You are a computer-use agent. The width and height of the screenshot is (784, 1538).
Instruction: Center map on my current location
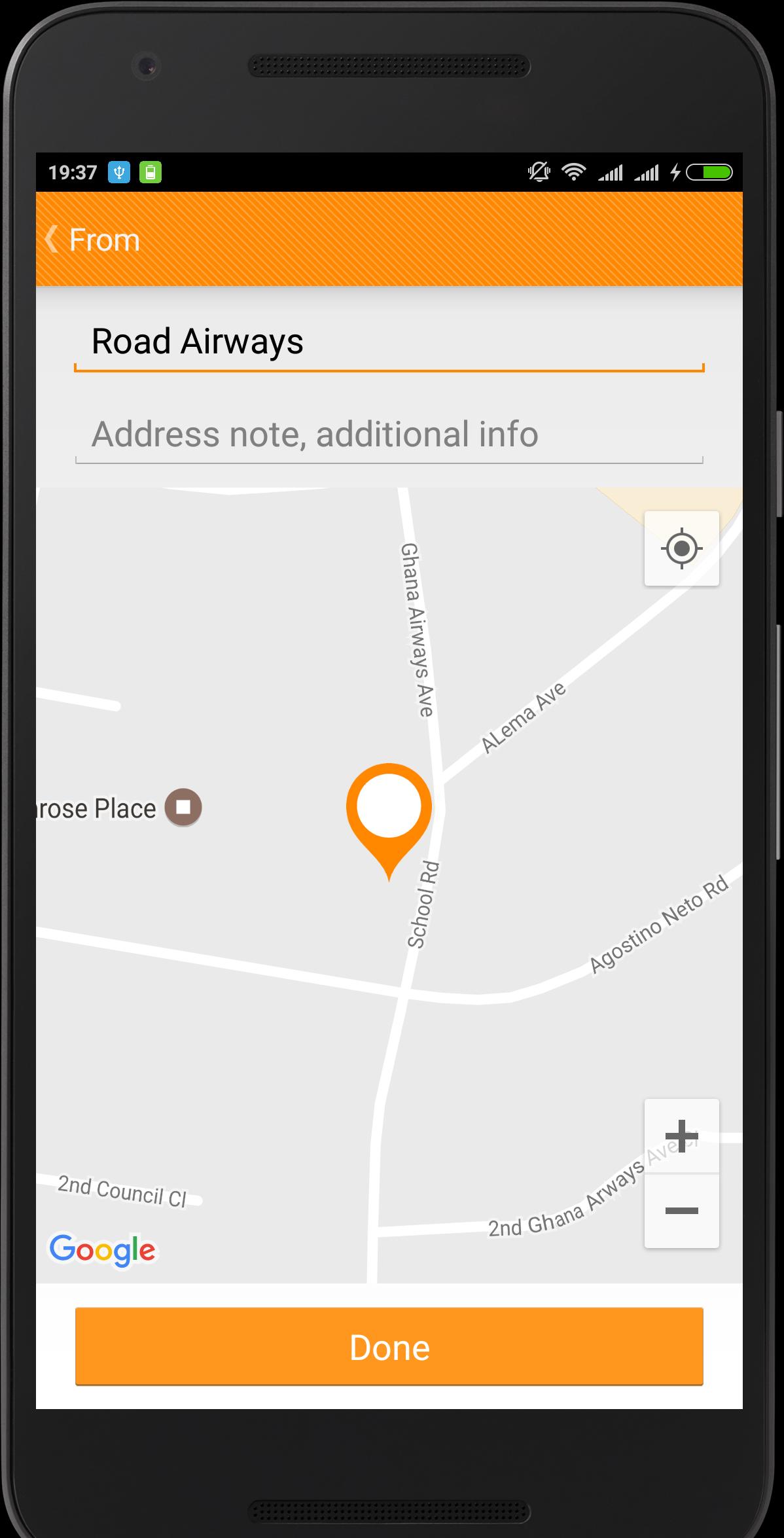coord(681,548)
